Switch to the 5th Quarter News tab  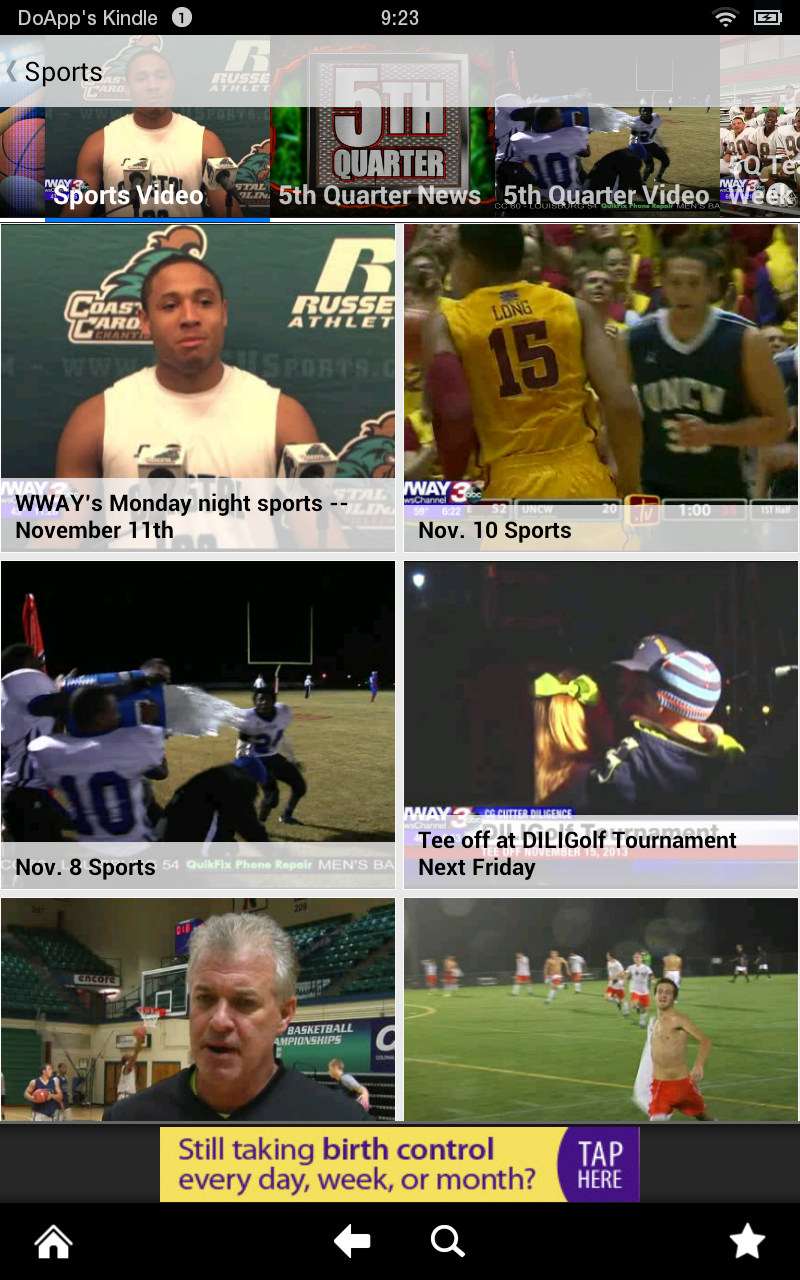pos(380,196)
